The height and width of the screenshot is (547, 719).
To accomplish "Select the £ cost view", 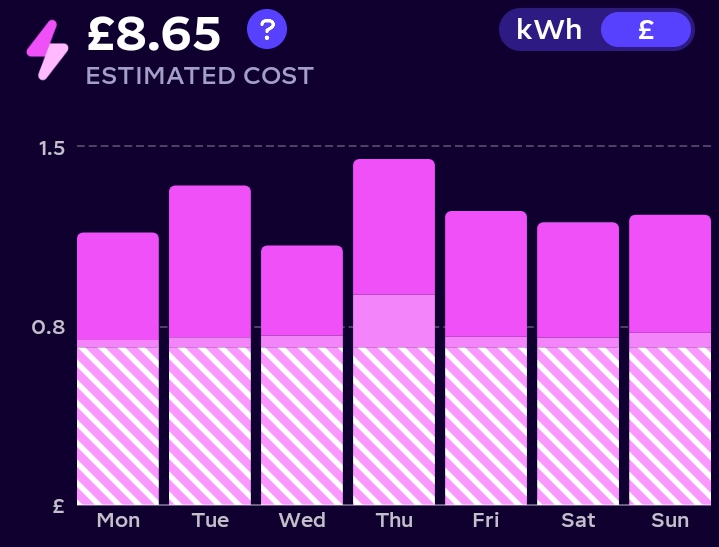I will point(645,30).
